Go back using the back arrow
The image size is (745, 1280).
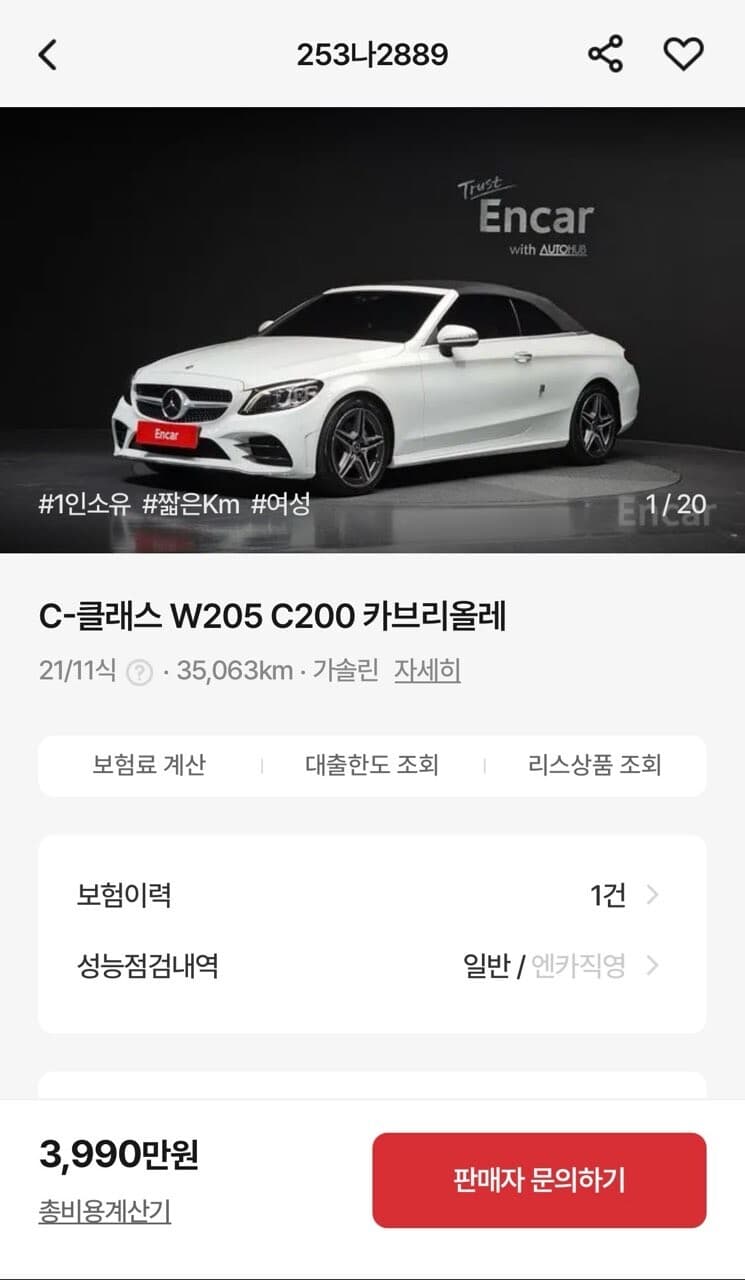(44, 56)
